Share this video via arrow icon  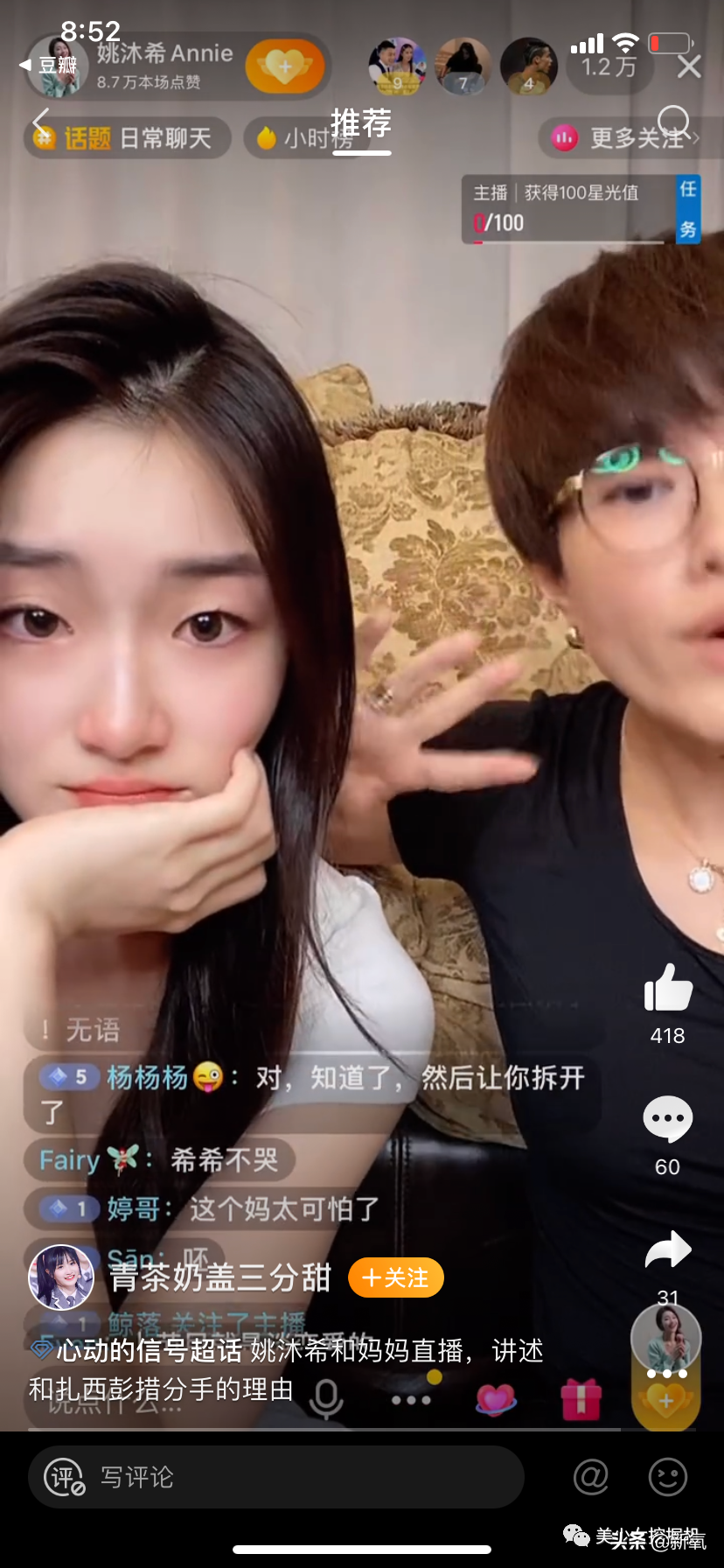click(x=668, y=1249)
